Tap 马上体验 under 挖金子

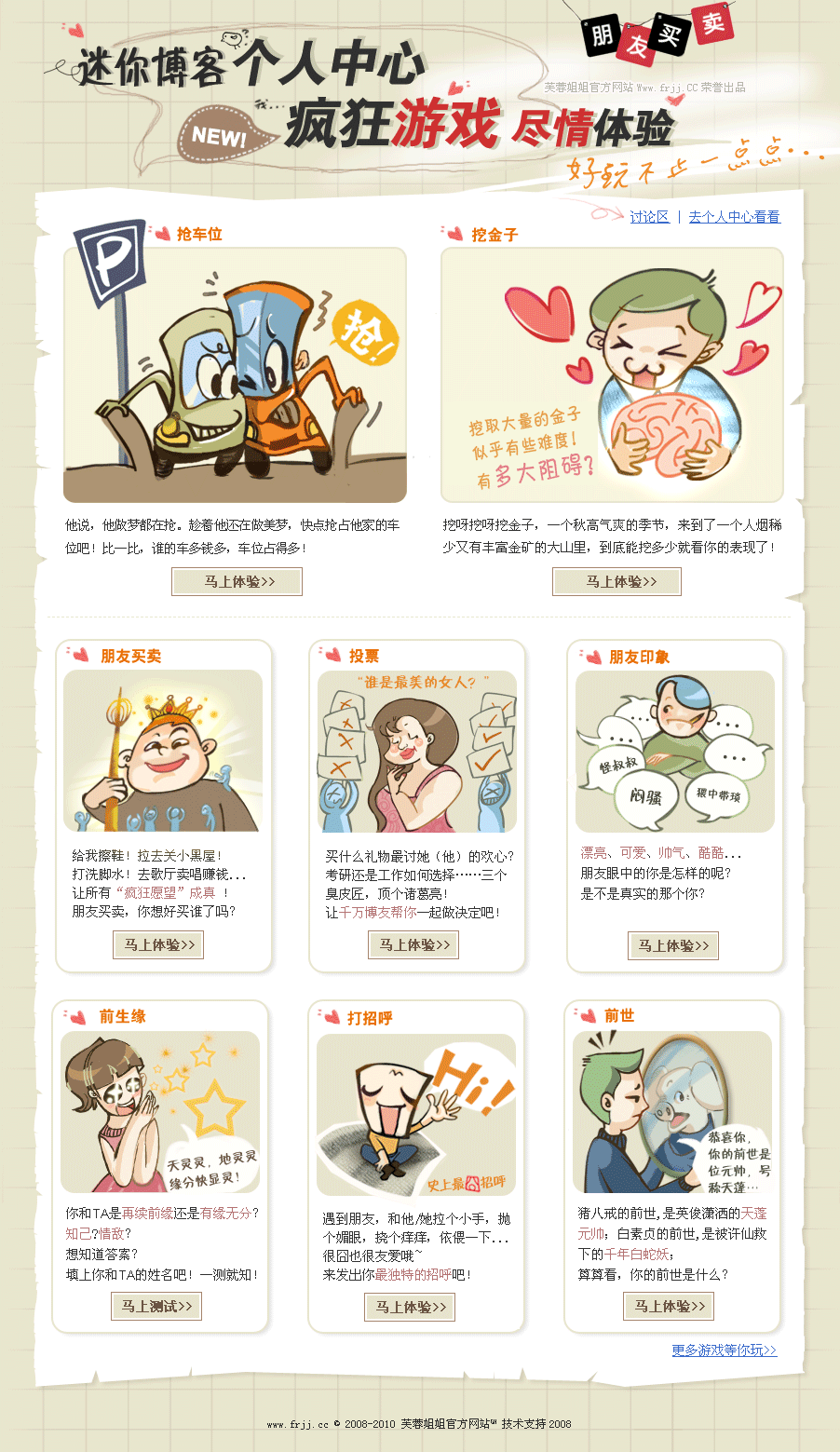[617, 582]
